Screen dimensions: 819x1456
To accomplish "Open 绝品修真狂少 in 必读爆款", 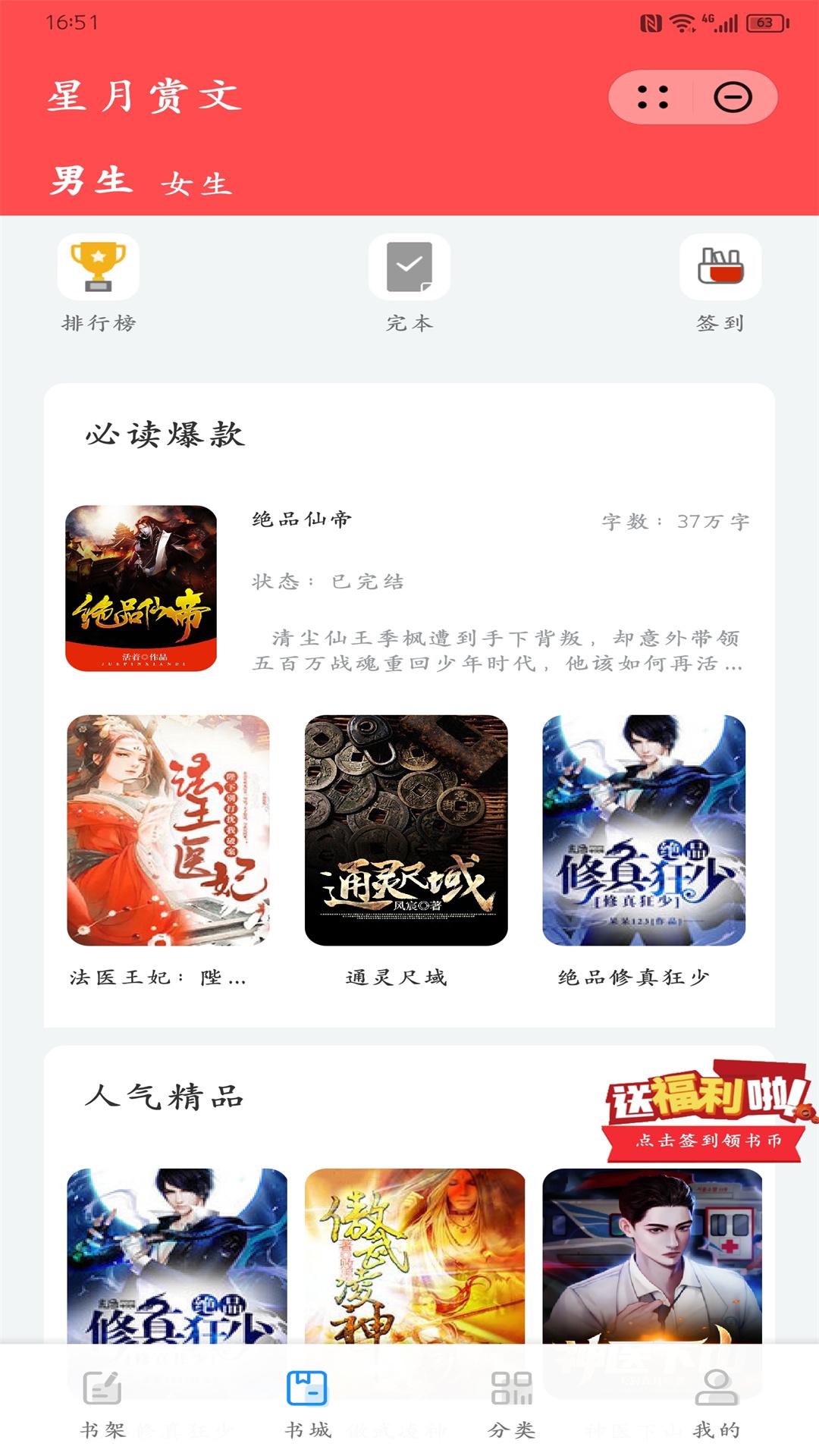I will [x=644, y=830].
